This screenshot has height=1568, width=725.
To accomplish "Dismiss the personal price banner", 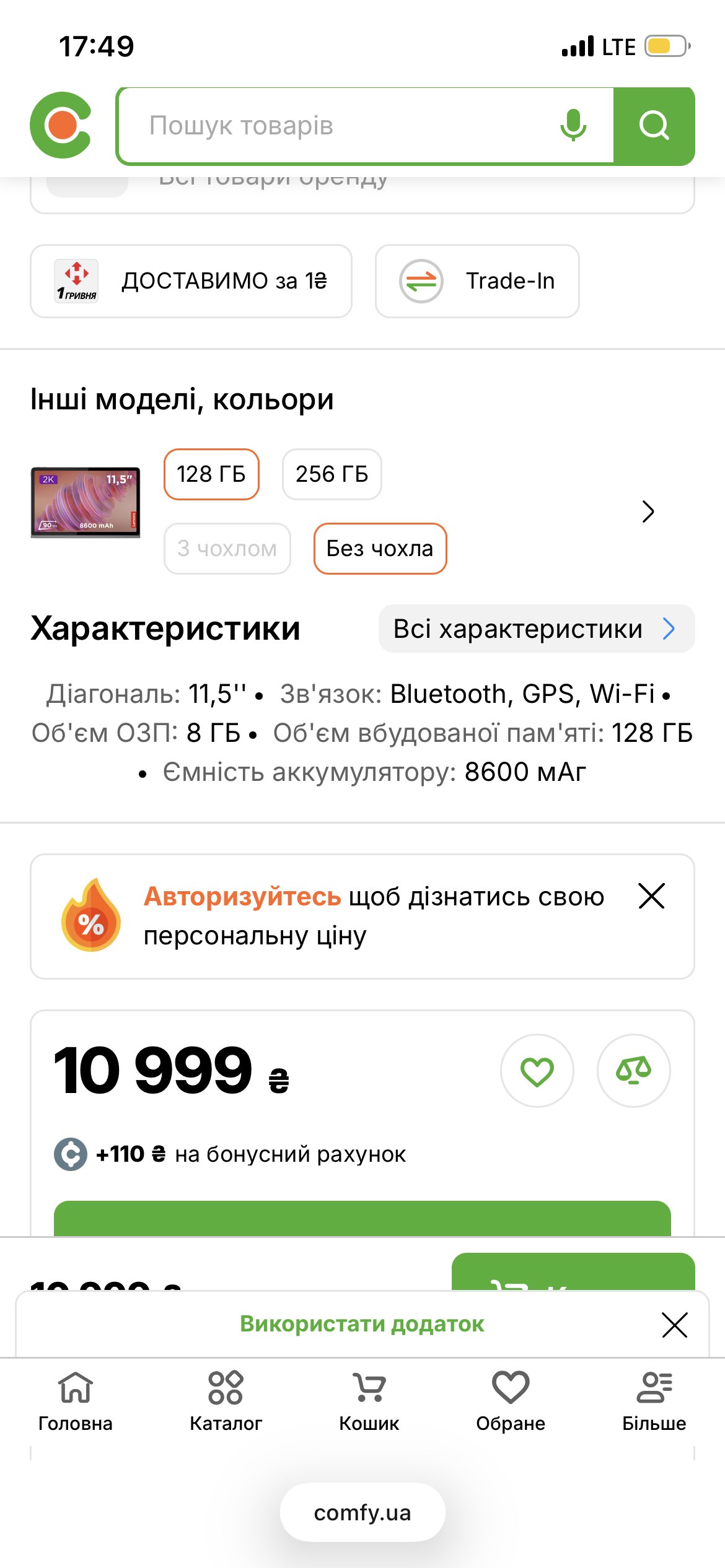I will point(651,896).
